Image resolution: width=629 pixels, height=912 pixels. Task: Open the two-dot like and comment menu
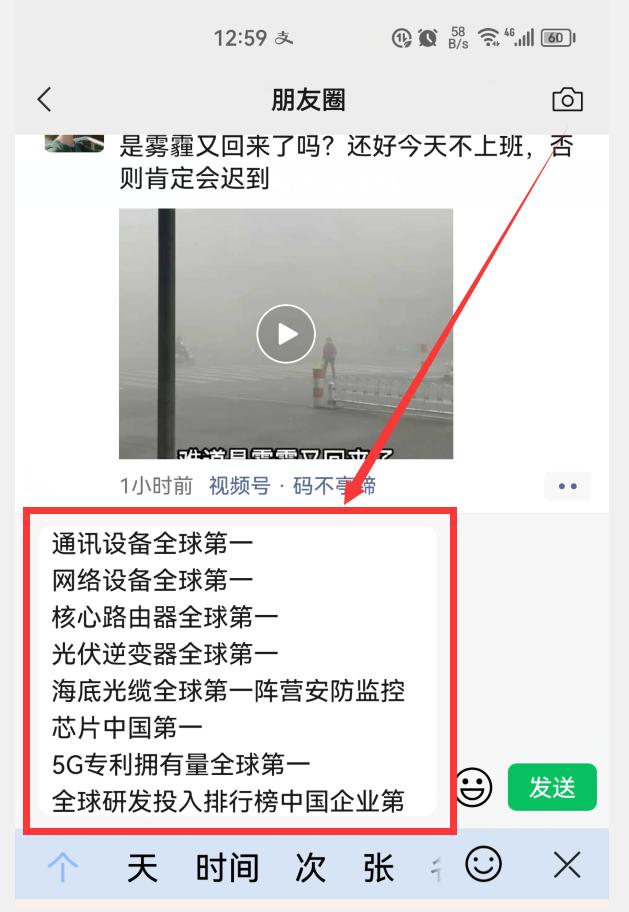tap(567, 486)
